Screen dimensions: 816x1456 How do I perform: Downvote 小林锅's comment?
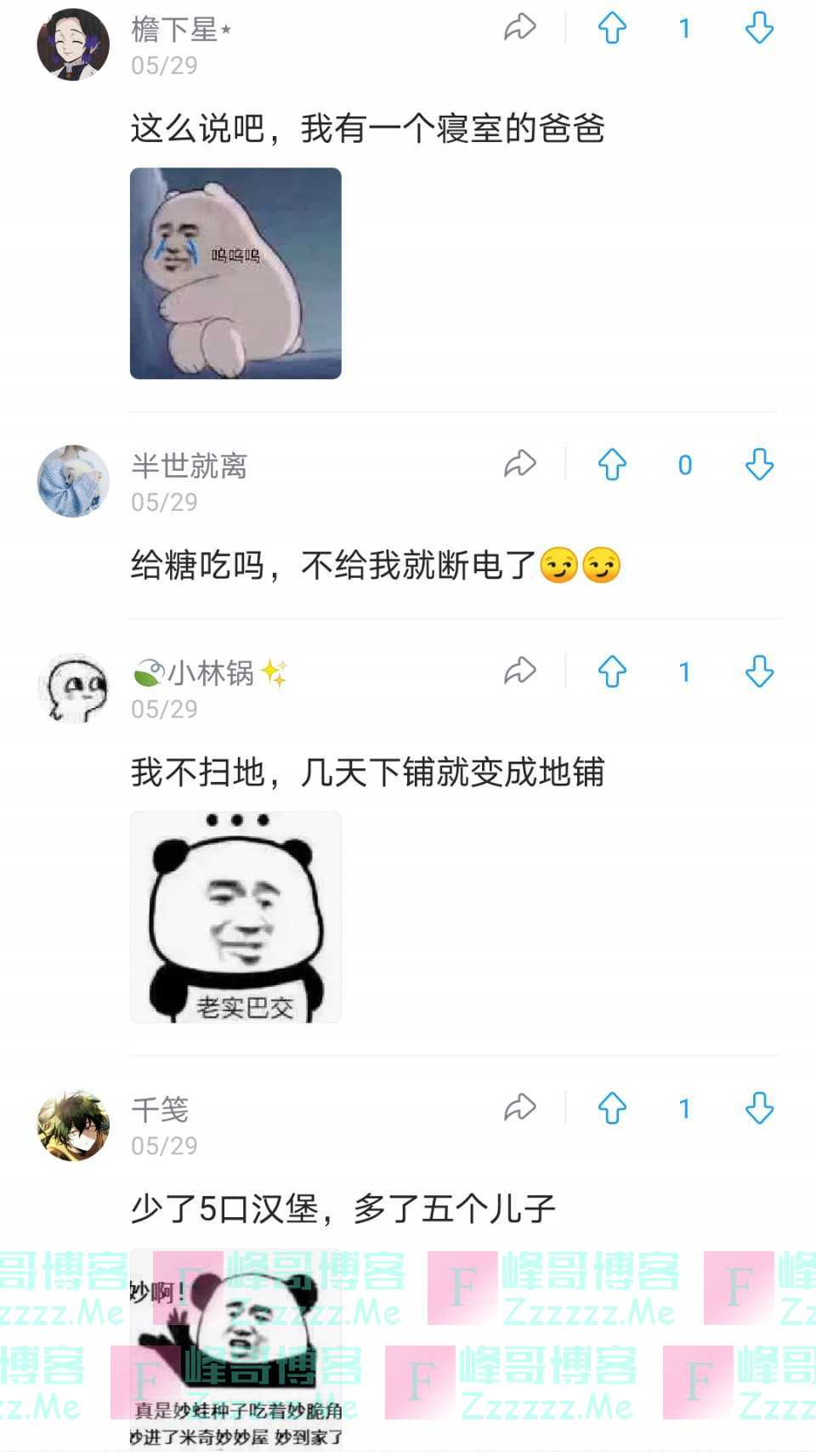759,671
